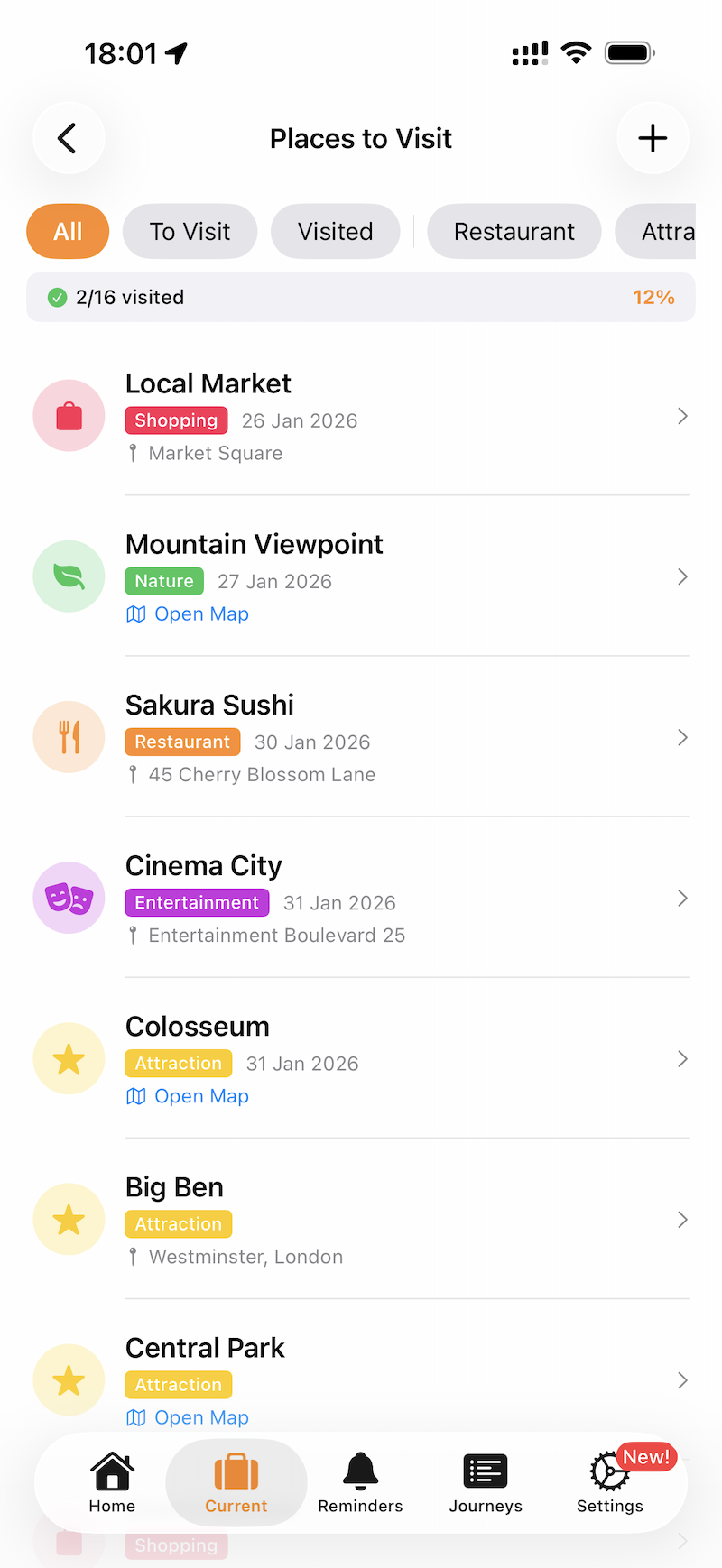The width and height of the screenshot is (722, 1568).
Task: Select the To Visit filter
Action: 190,231
